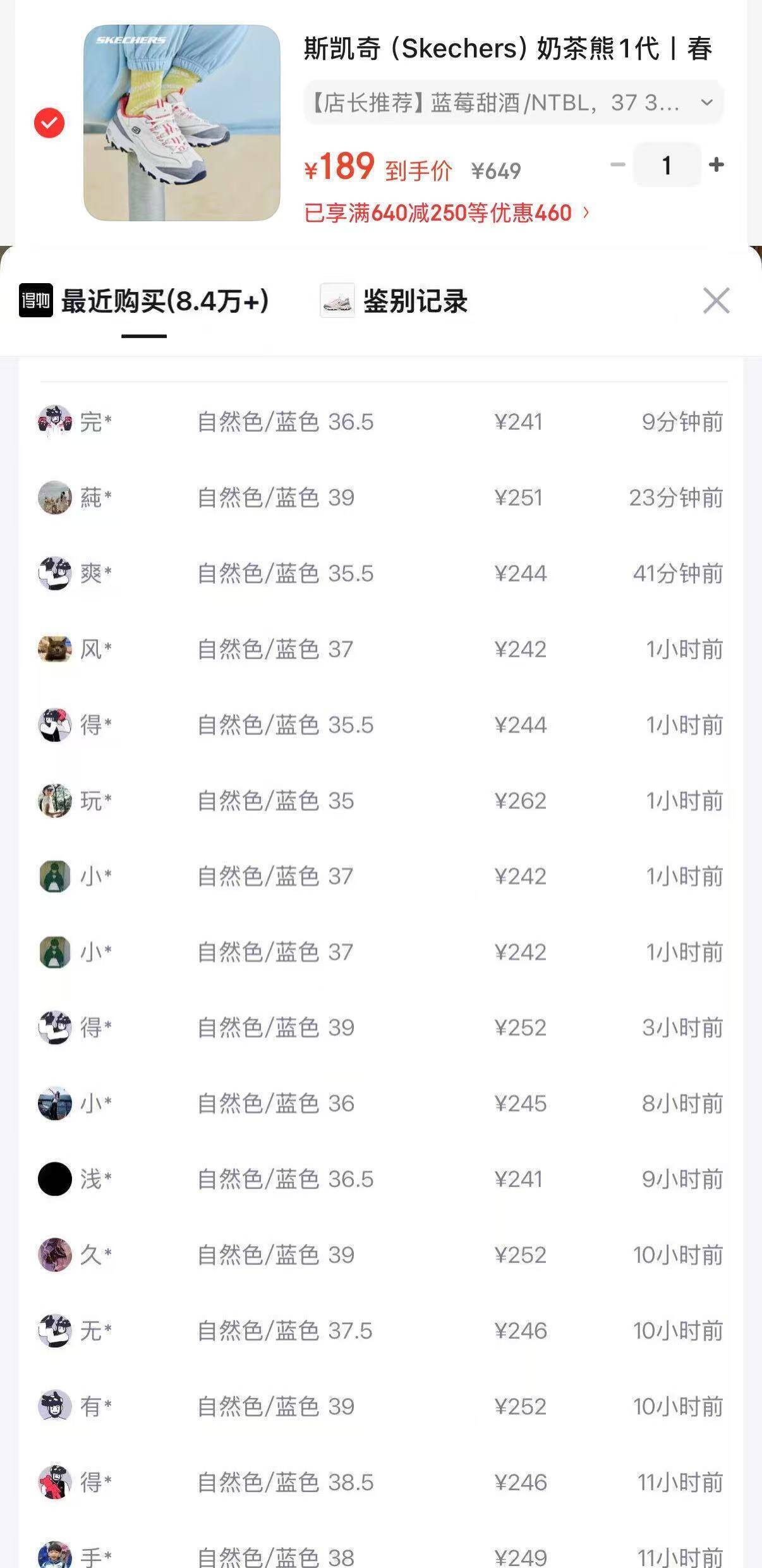Open the cat avatar of buyer 风*
This screenshot has width=762, height=1568.
click(x=56, y=650)
